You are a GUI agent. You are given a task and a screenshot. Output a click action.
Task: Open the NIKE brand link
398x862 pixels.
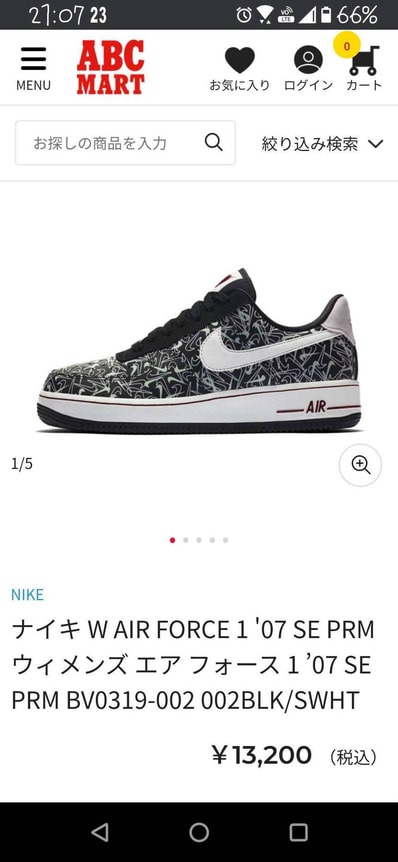(x=27, y=594)
